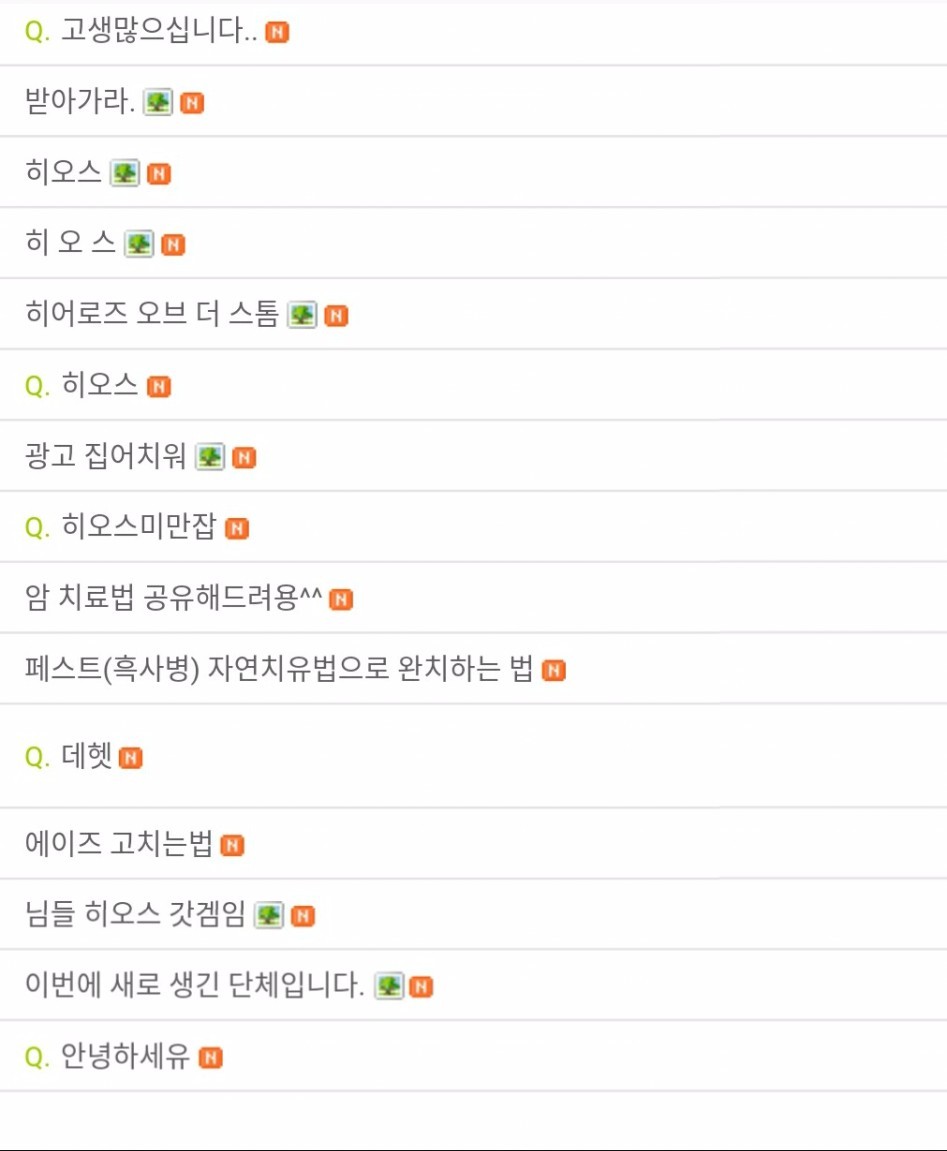The width and height of the screenshot is (947, 1151).
Task: Open the post '에이즈 고치는법'
Action: click(119, 845)
